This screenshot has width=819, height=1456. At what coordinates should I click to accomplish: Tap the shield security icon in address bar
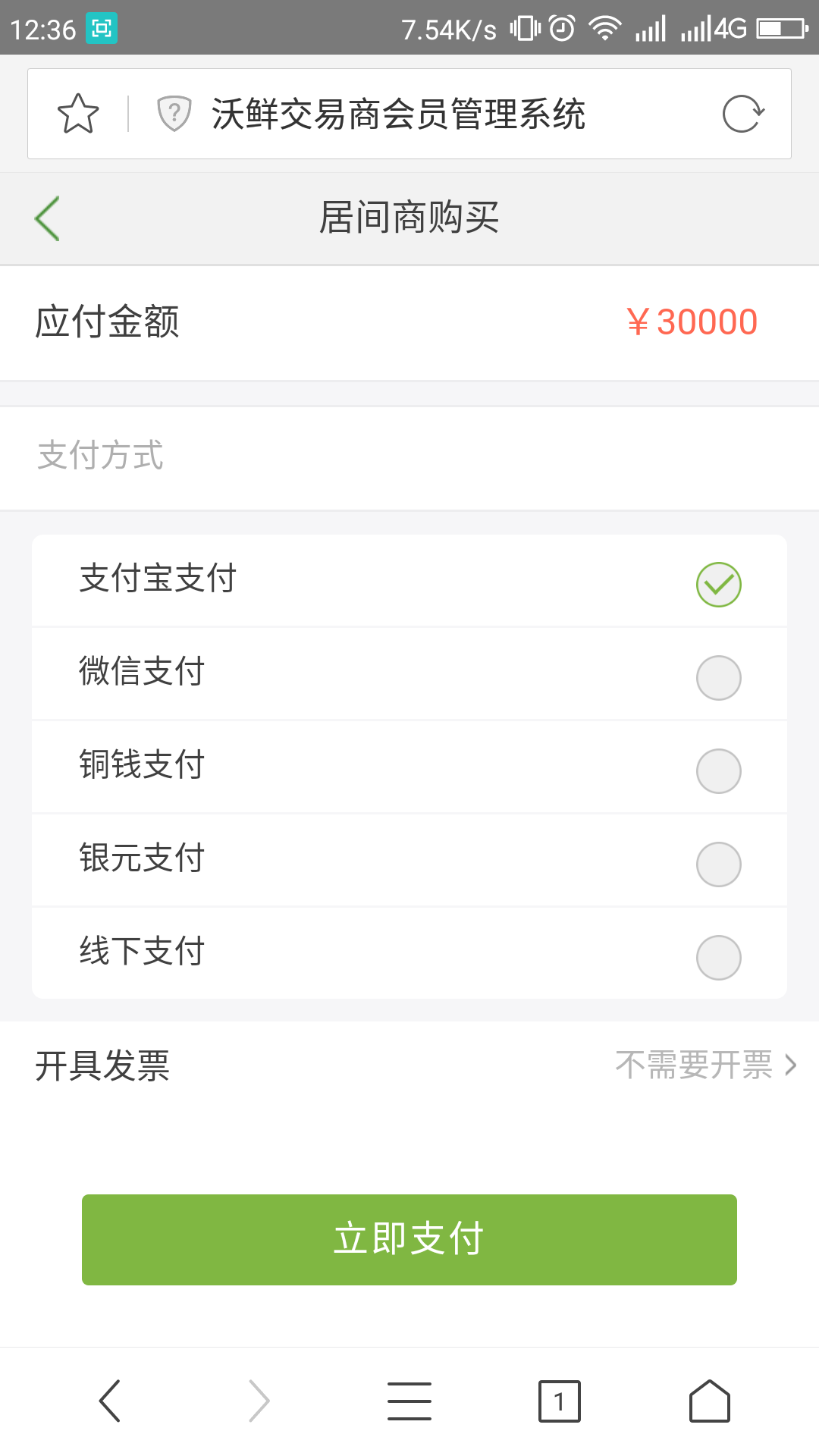pos(174,114)
